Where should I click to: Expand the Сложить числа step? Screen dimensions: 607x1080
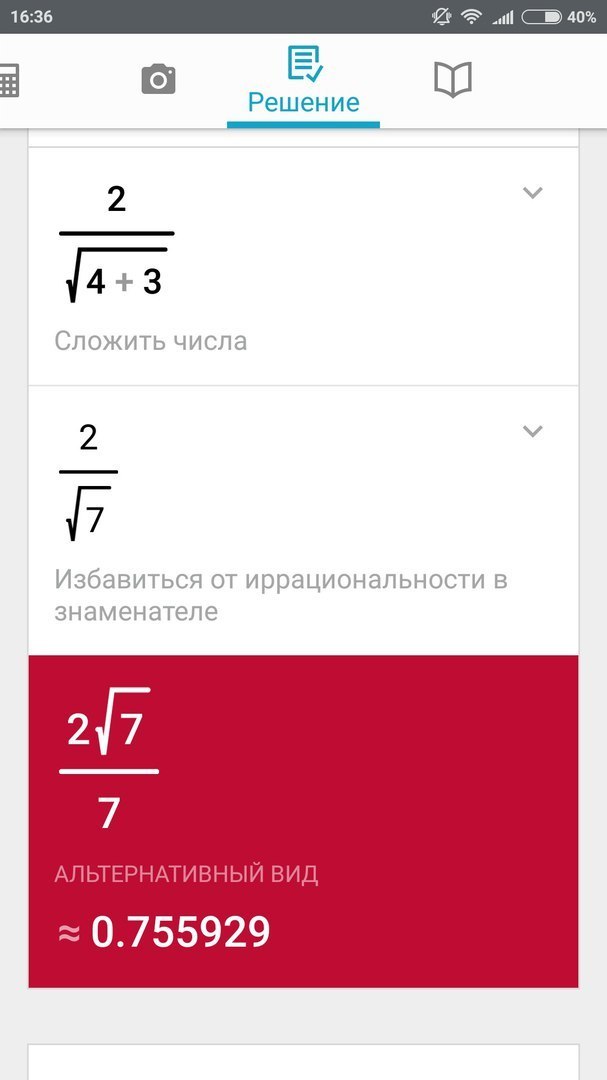tap(532, 193)
